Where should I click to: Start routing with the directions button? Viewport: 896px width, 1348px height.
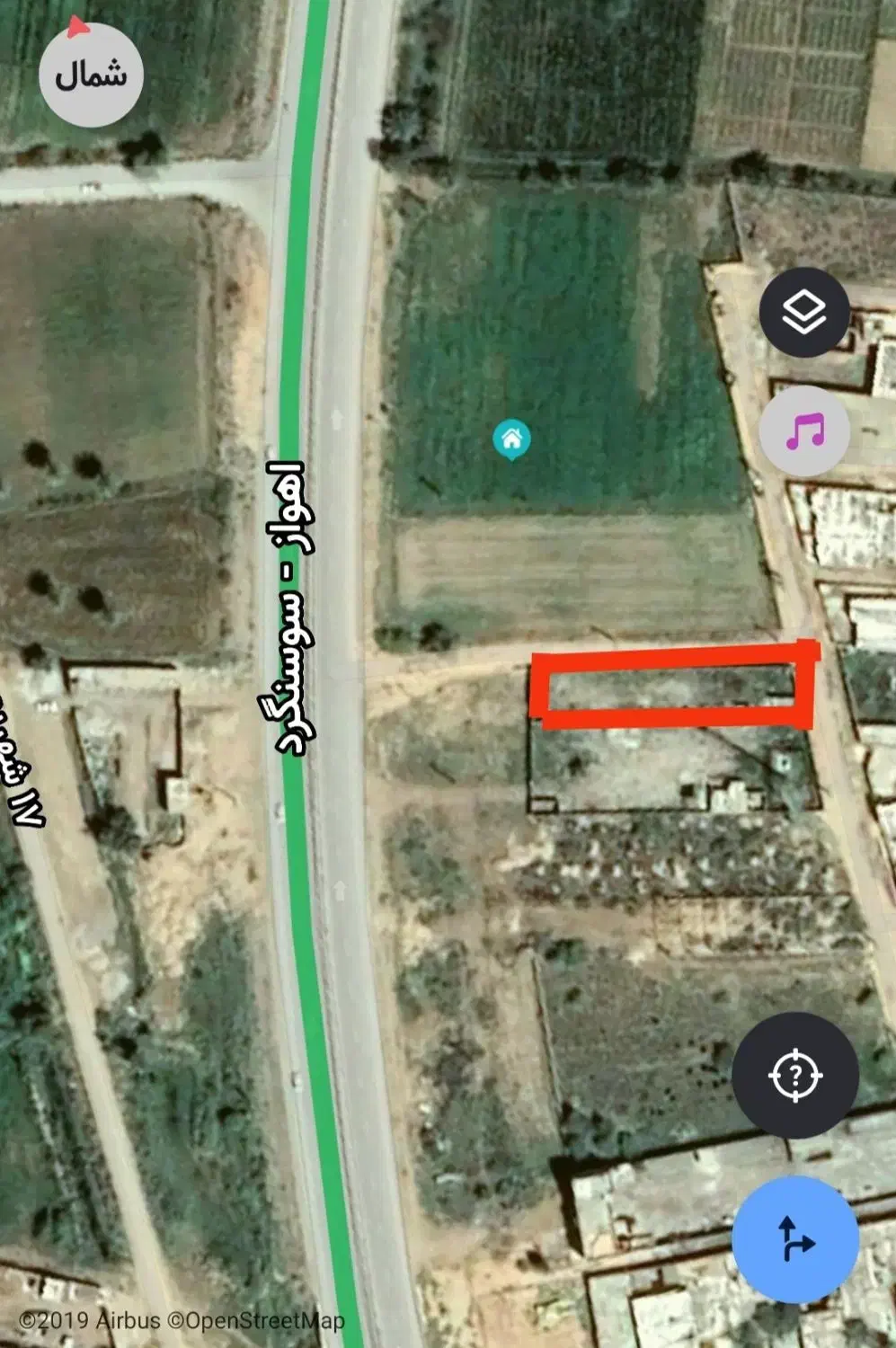click(794, 1240)
